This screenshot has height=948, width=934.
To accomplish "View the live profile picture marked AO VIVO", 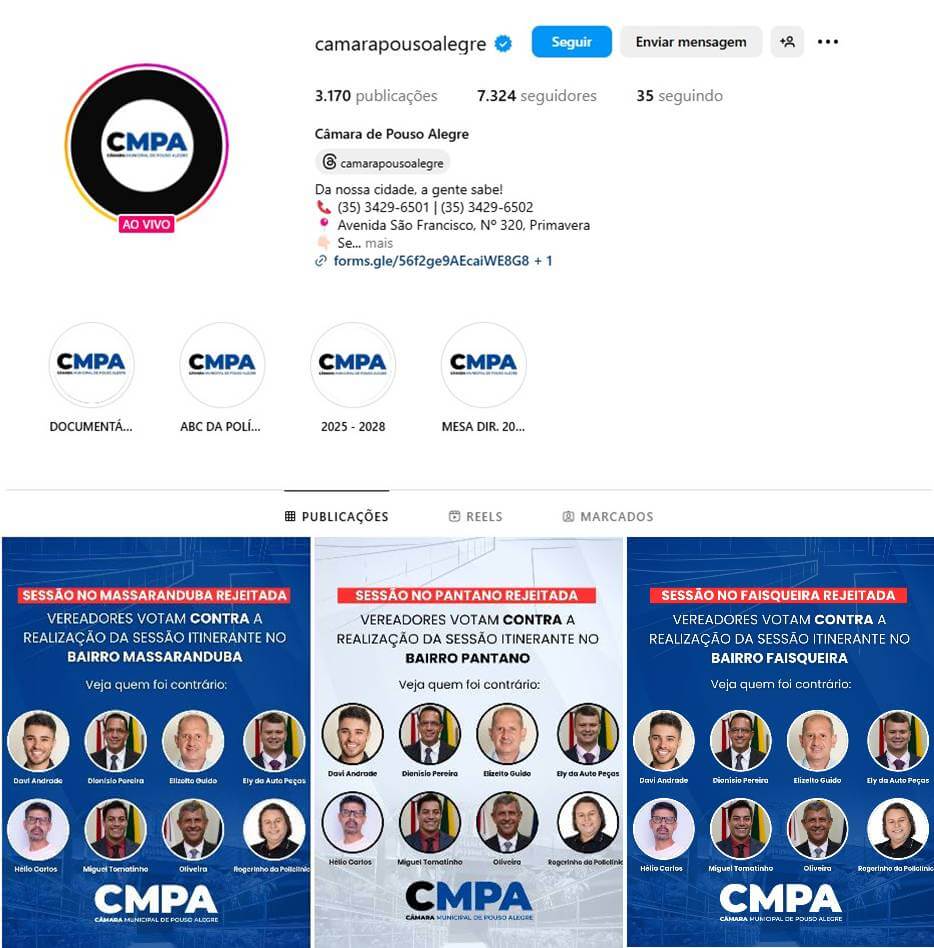I will click(x=147, y=145).
